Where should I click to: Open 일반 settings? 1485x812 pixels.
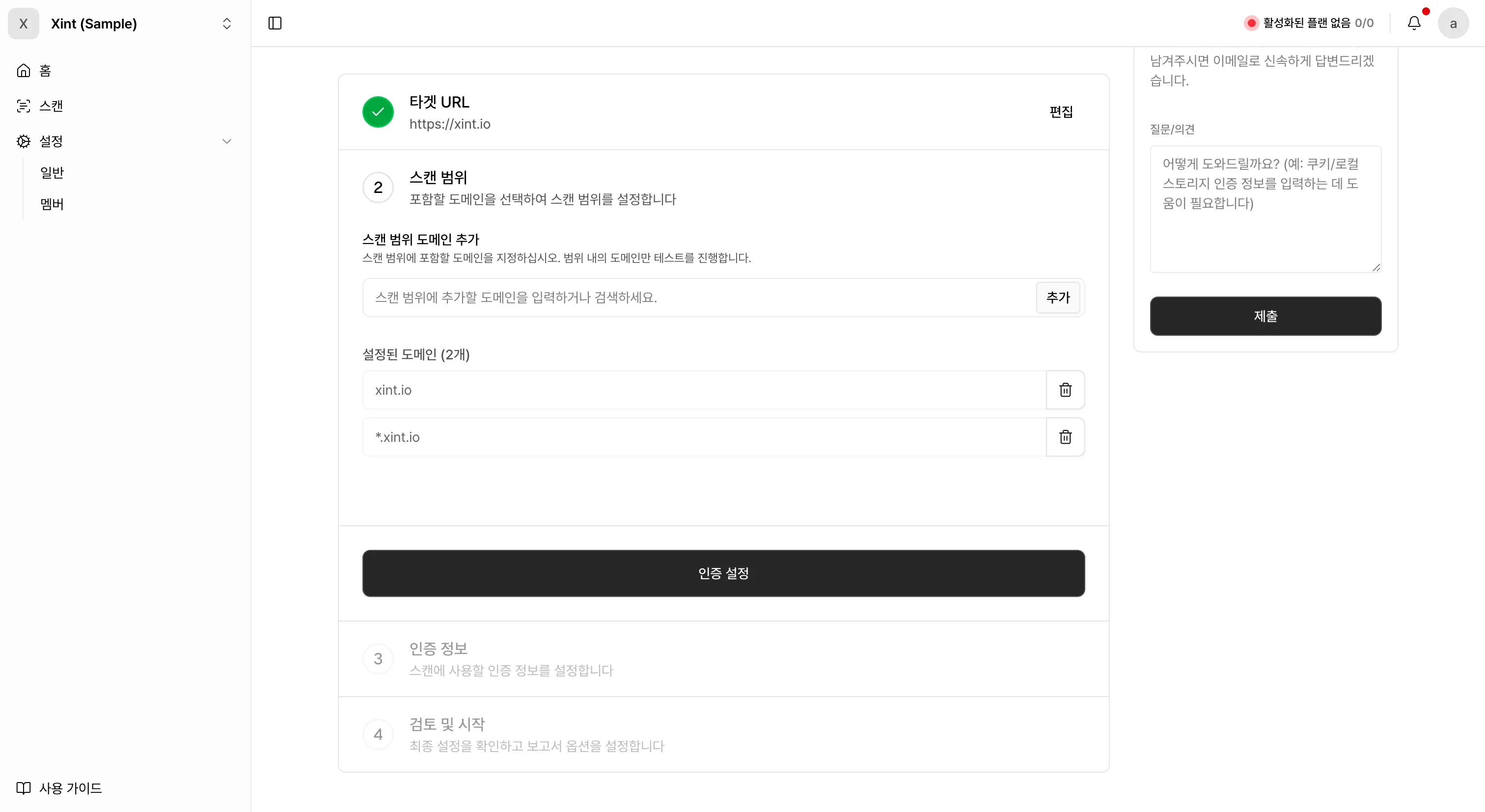tap(52, 173)
